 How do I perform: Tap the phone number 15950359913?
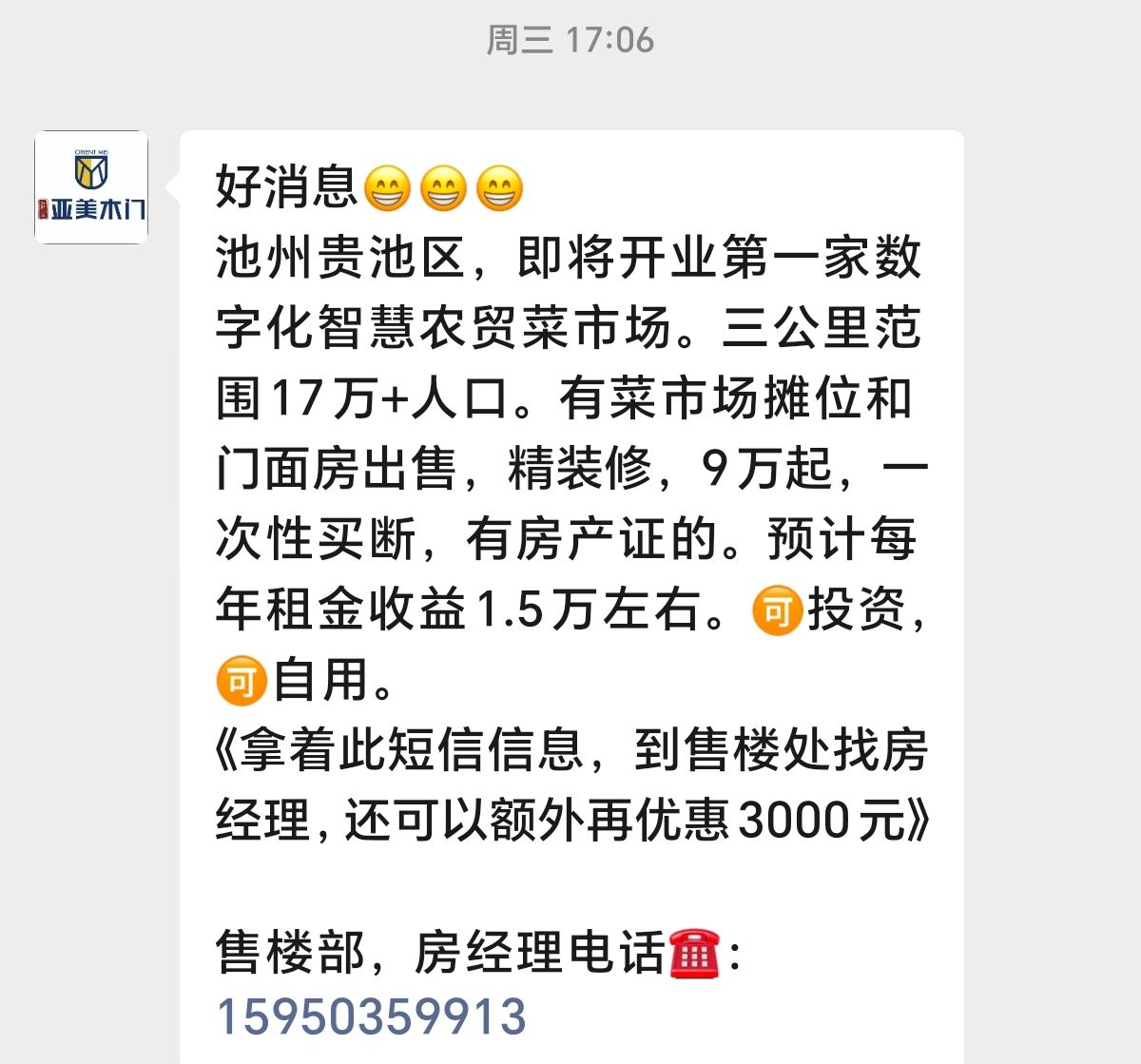tap(371, 1016)
